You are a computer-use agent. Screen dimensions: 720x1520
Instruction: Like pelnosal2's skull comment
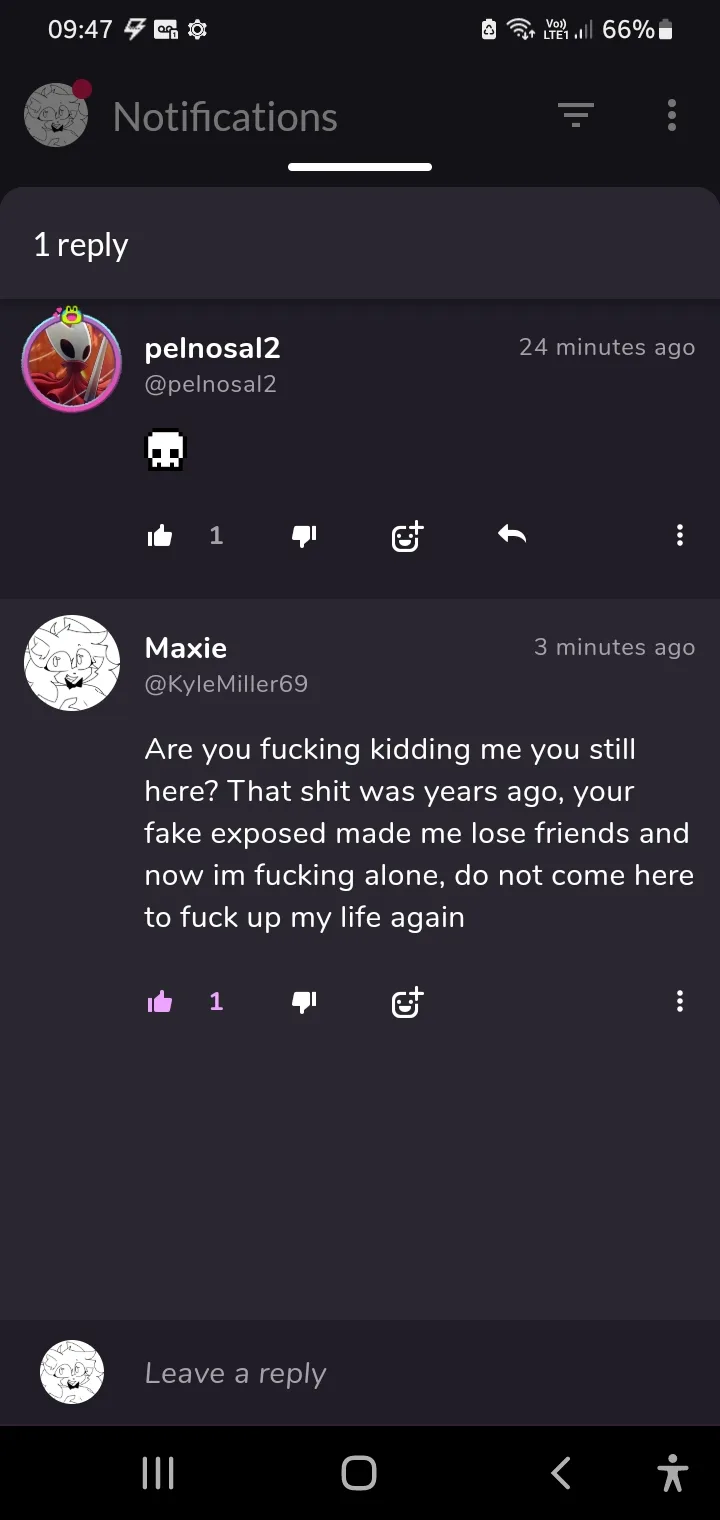160,537
